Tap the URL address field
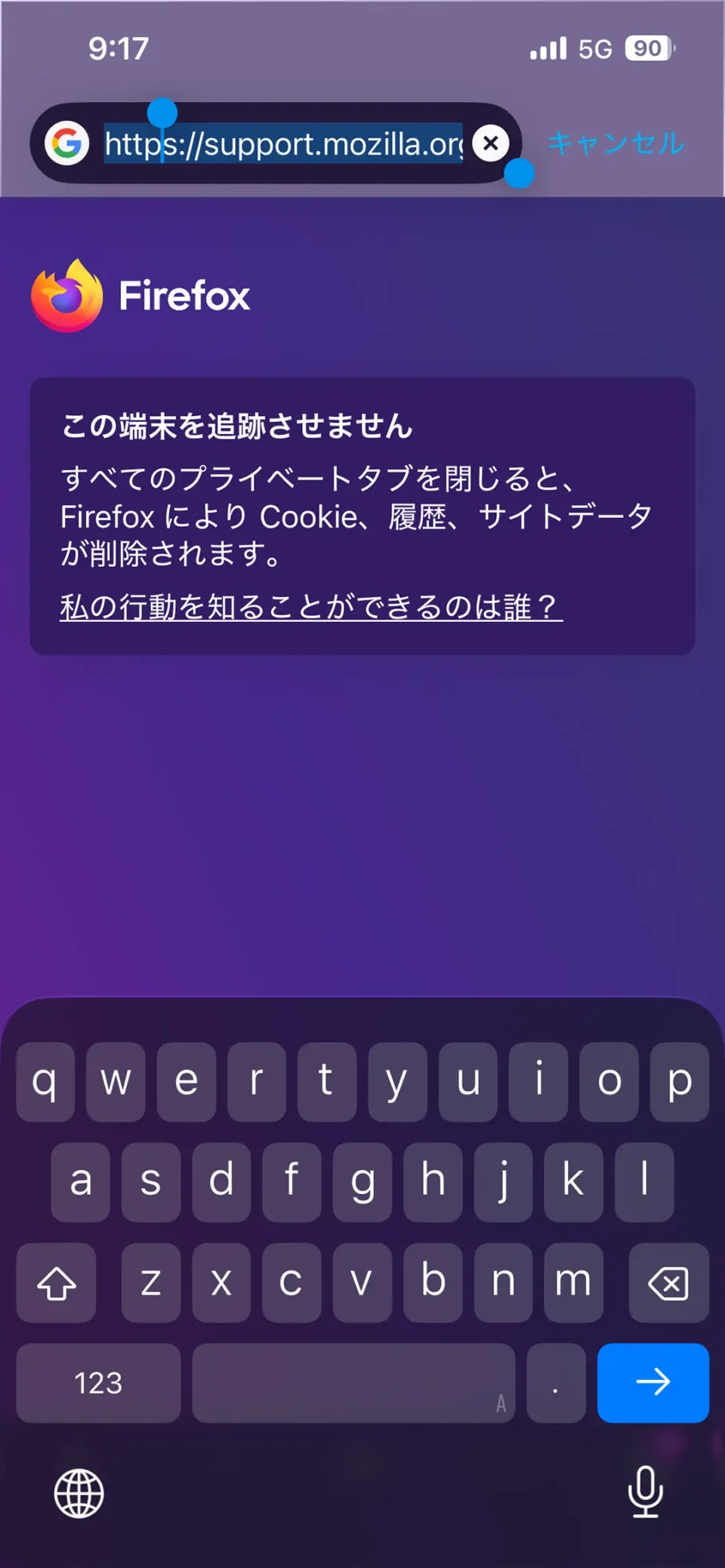 [x=283, y=143]
